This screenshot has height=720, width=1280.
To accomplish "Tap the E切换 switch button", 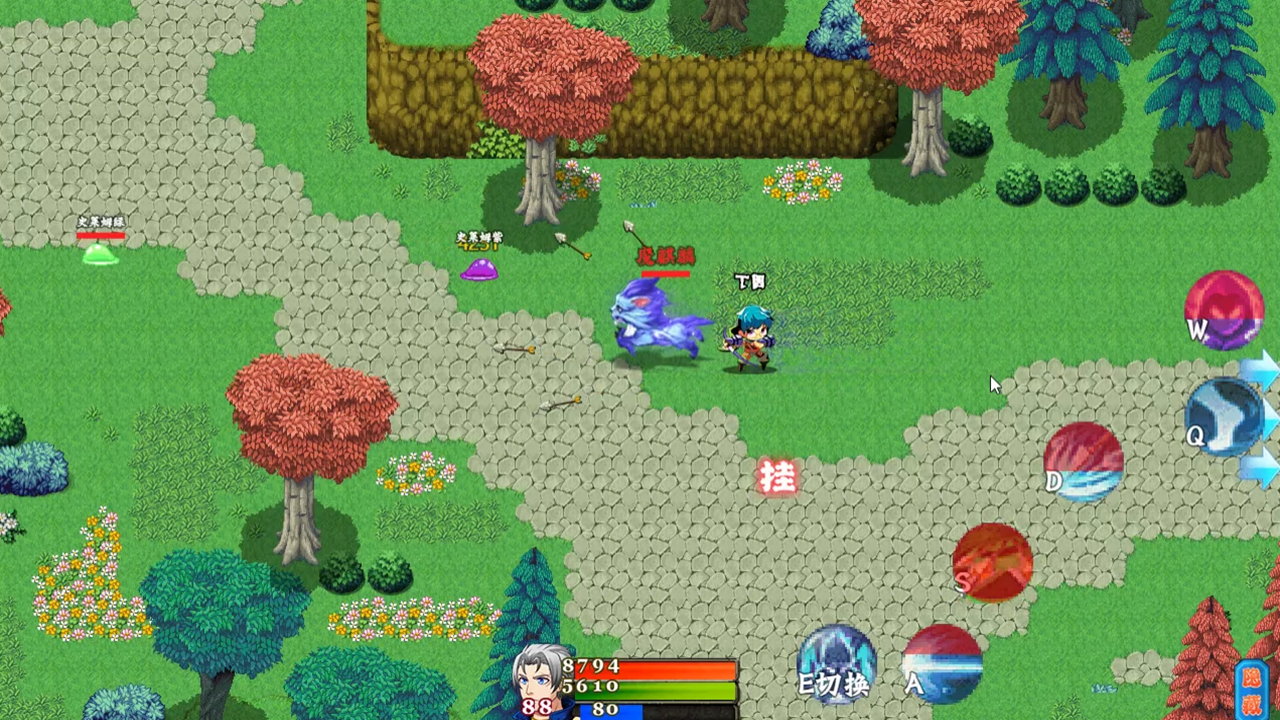I will [x=836, y=664].
